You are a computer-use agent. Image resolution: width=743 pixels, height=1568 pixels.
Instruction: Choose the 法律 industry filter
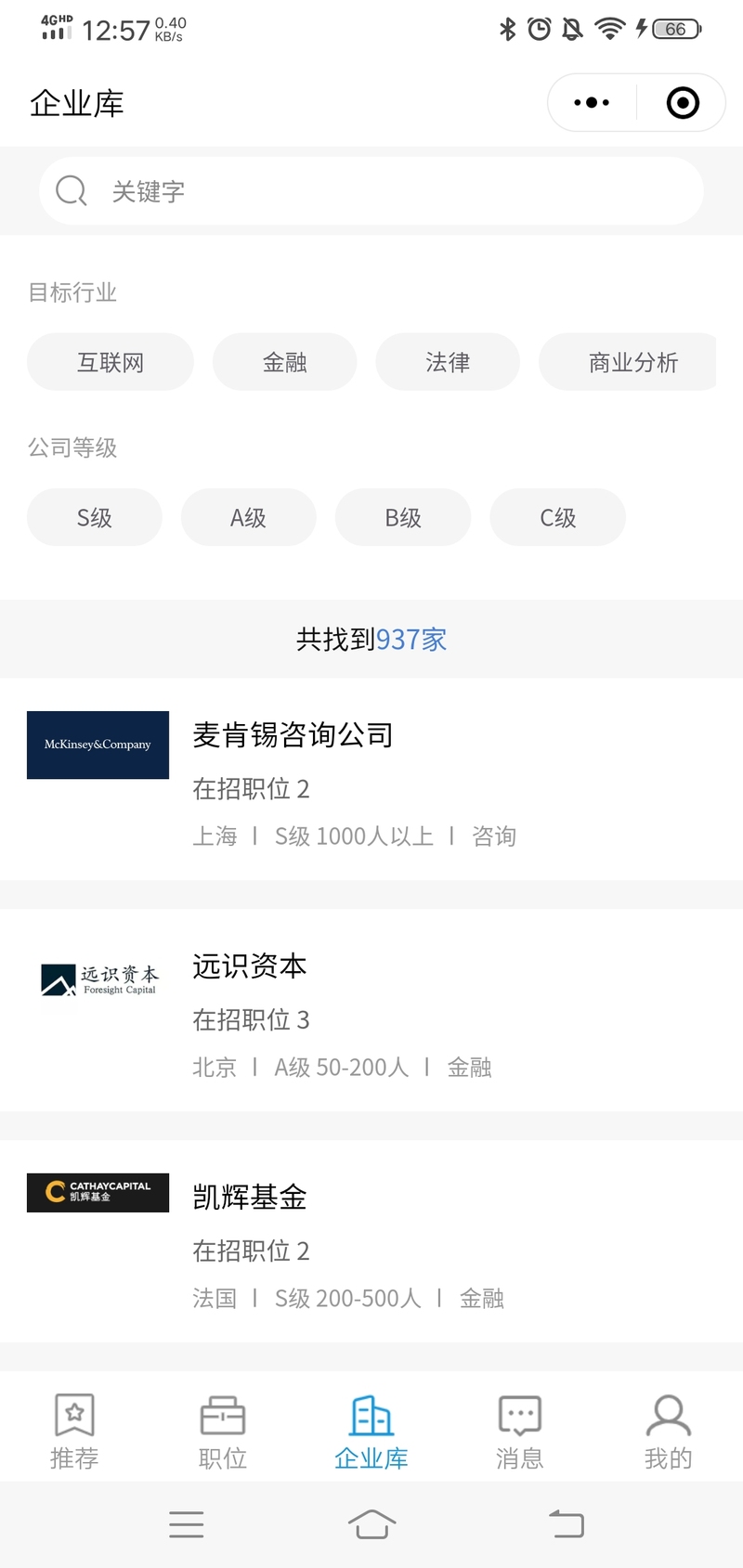tap(448, 362)
